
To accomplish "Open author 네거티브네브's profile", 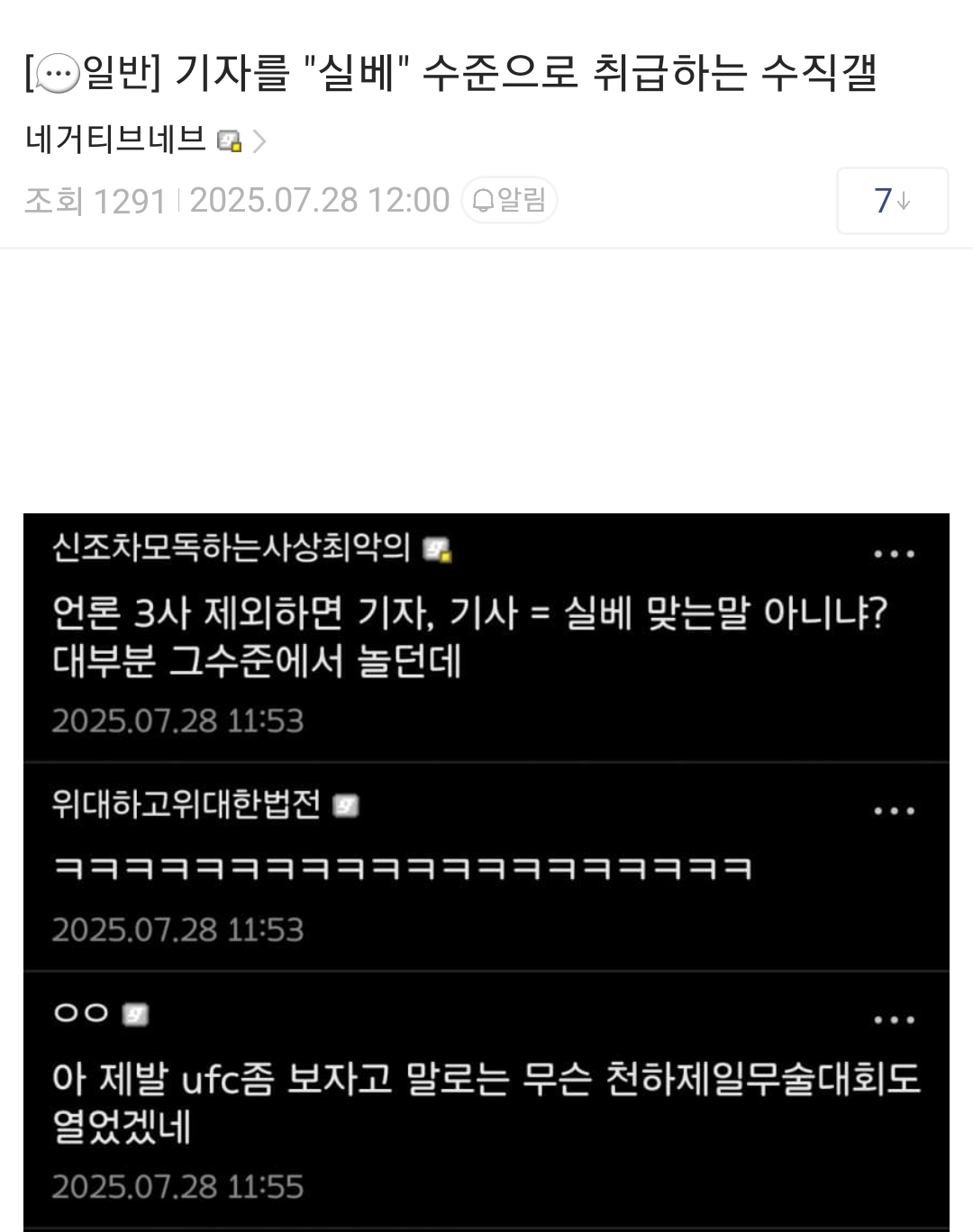I will click(x=117, y=140).
